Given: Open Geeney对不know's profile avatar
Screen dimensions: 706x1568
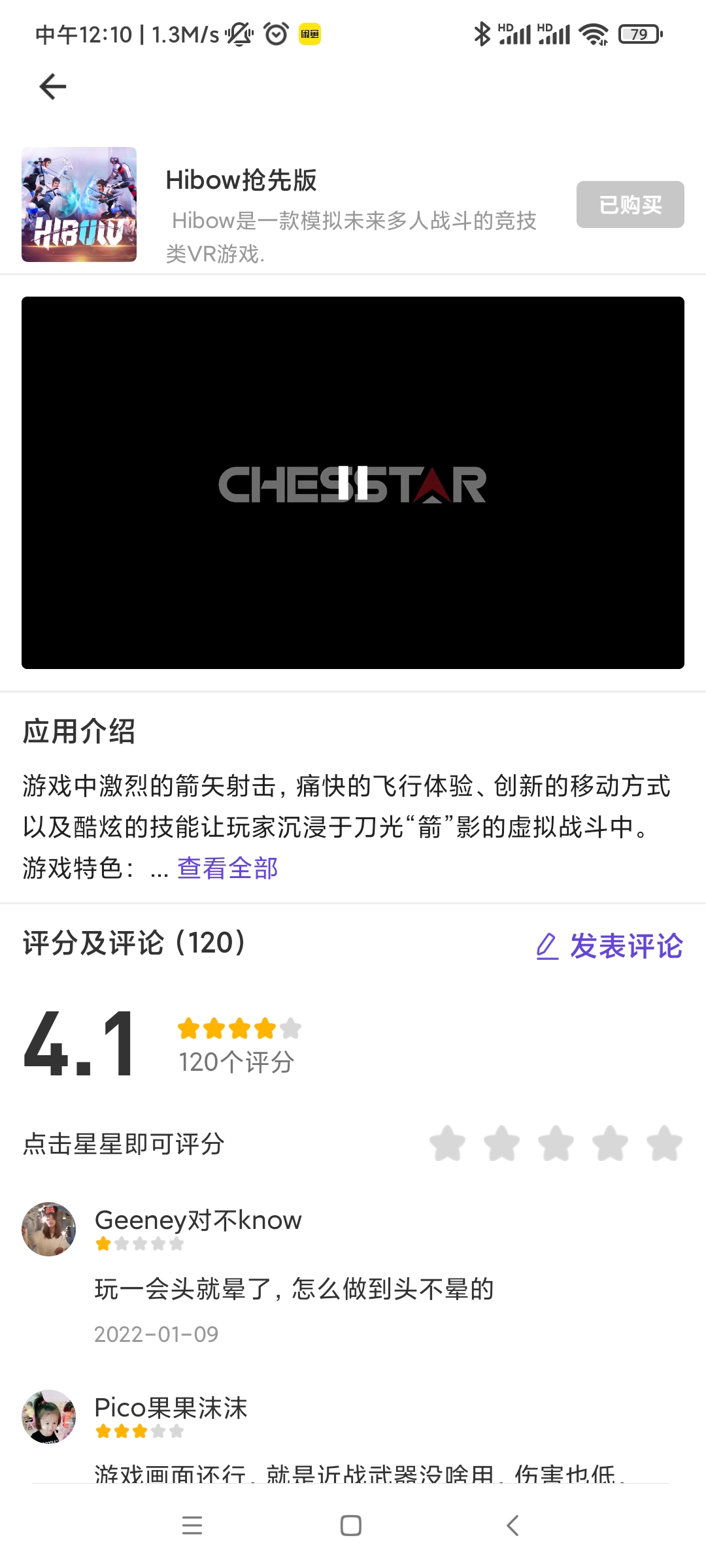Looking at the screenshot, I should click(49, 1229).
